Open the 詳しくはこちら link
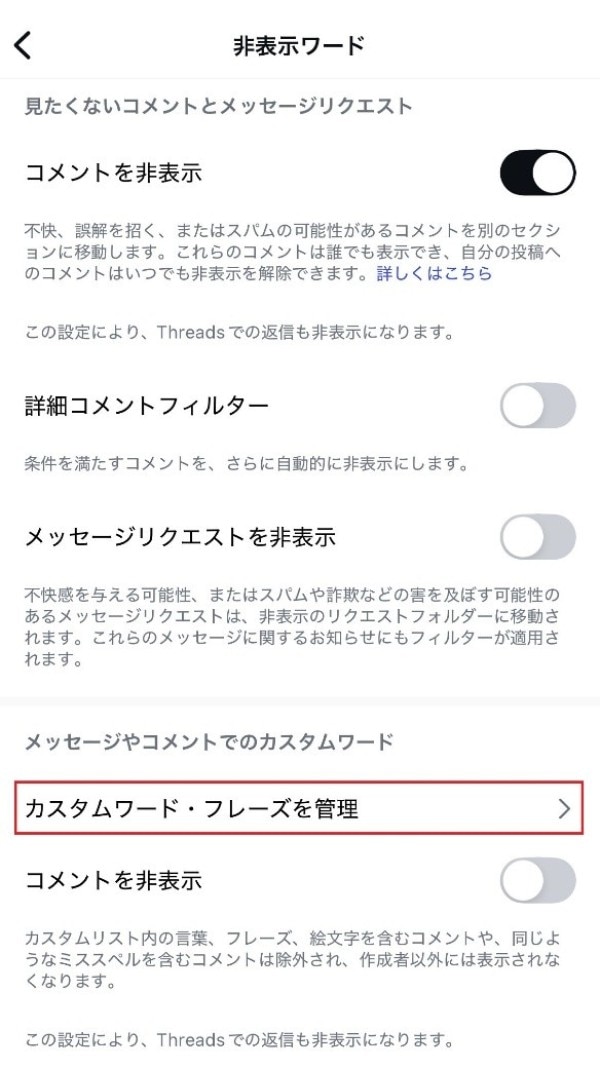This screenshot has width=600, height=1068. click(434, 273)
